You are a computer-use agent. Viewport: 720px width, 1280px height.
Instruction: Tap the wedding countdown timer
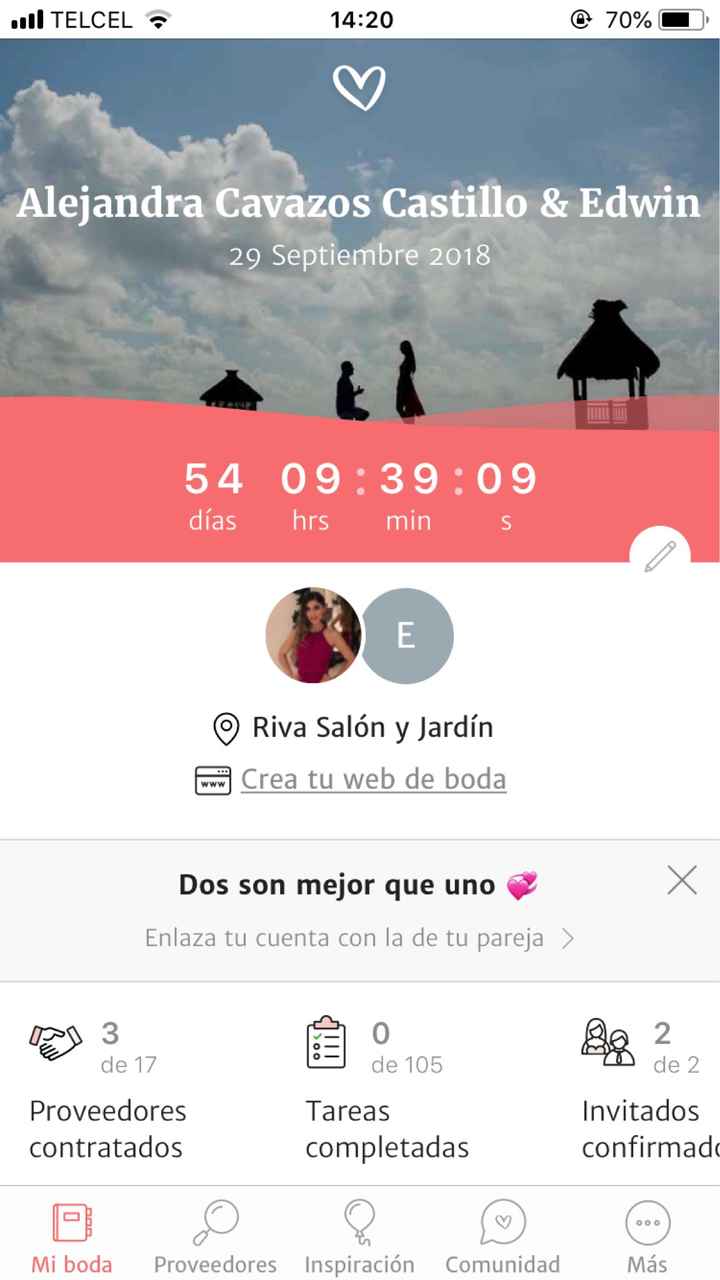pos(360,490)
